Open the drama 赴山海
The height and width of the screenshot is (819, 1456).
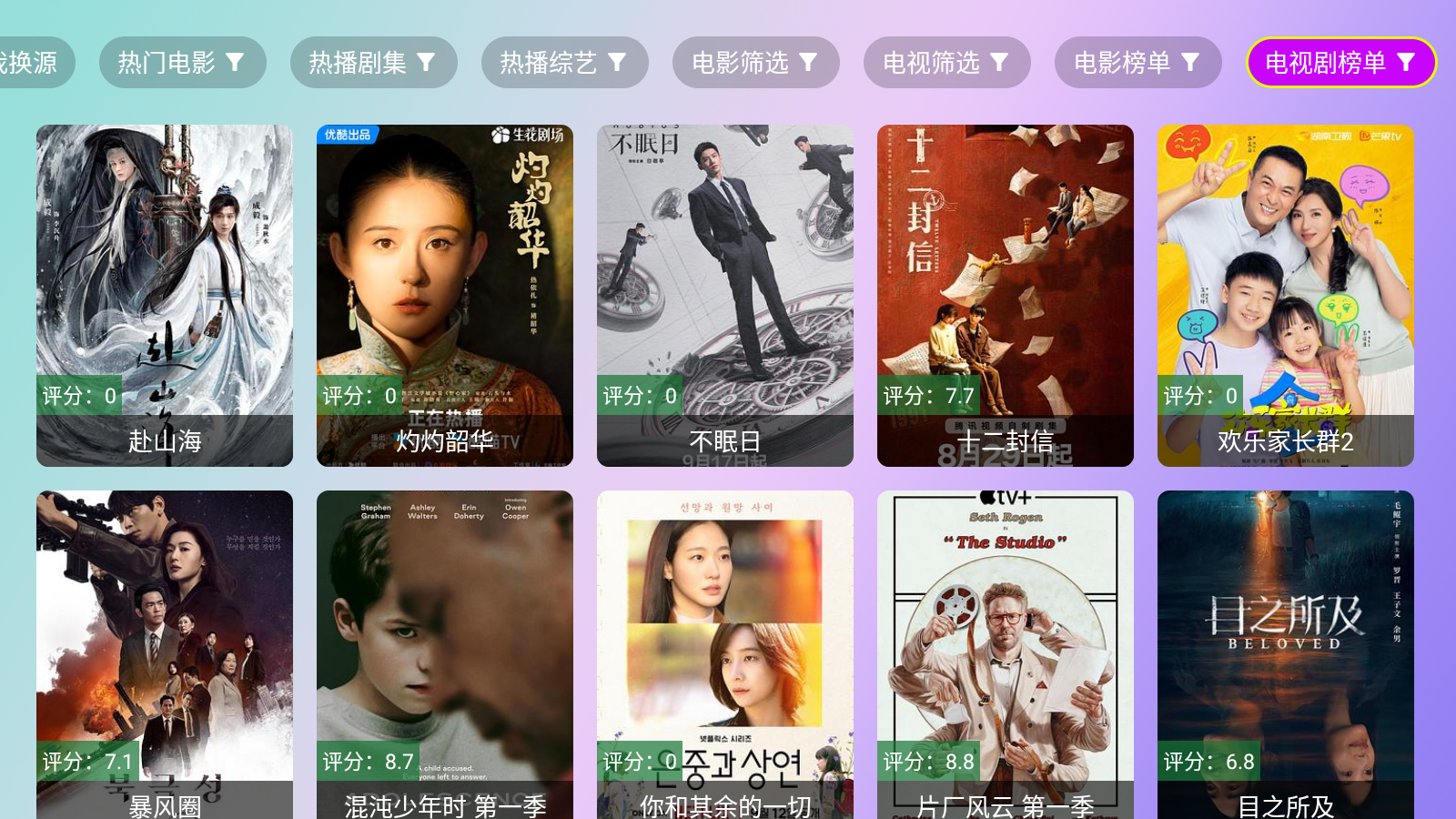(x=165, y=296)
